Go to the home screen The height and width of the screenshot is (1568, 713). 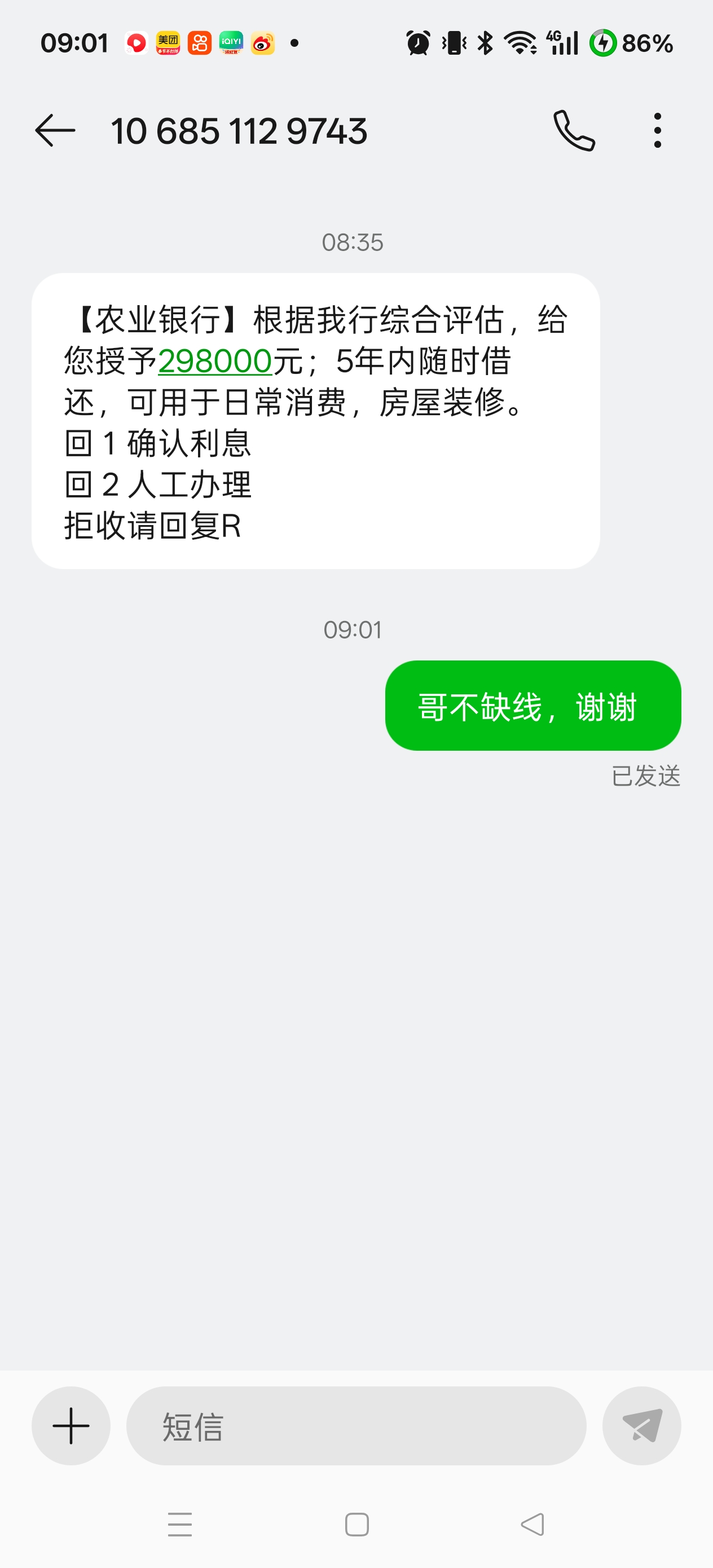coord(357,1524)
